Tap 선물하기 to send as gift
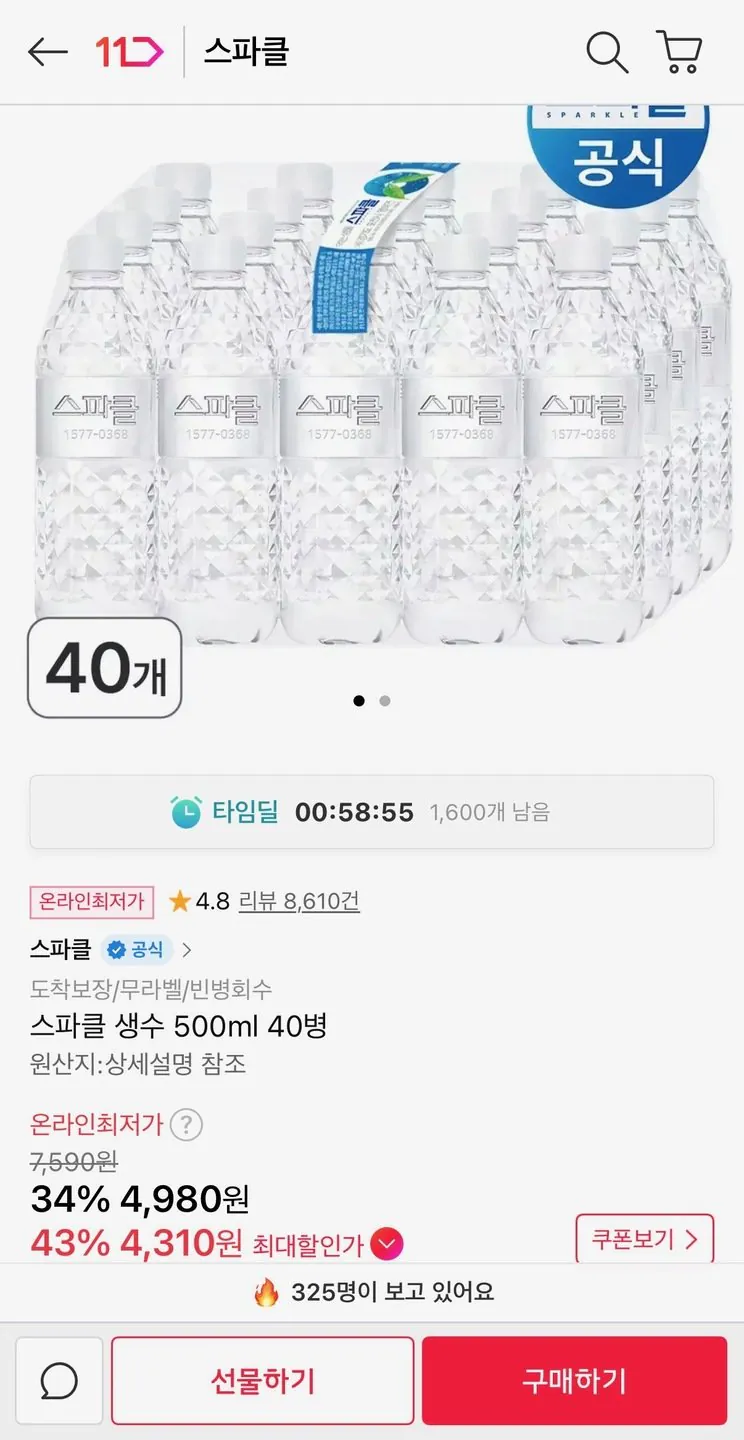 (262, 1381)
